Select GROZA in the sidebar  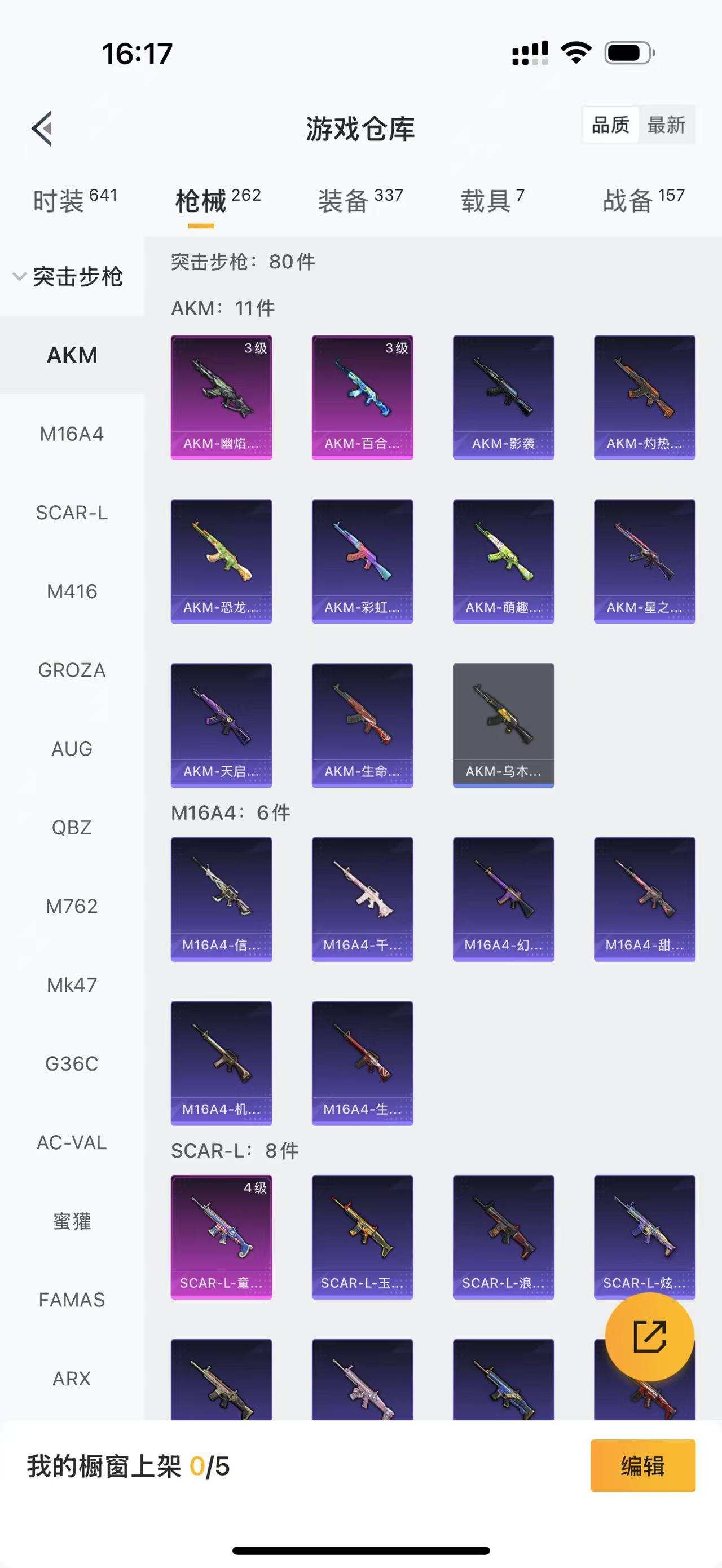coord(72,670)
